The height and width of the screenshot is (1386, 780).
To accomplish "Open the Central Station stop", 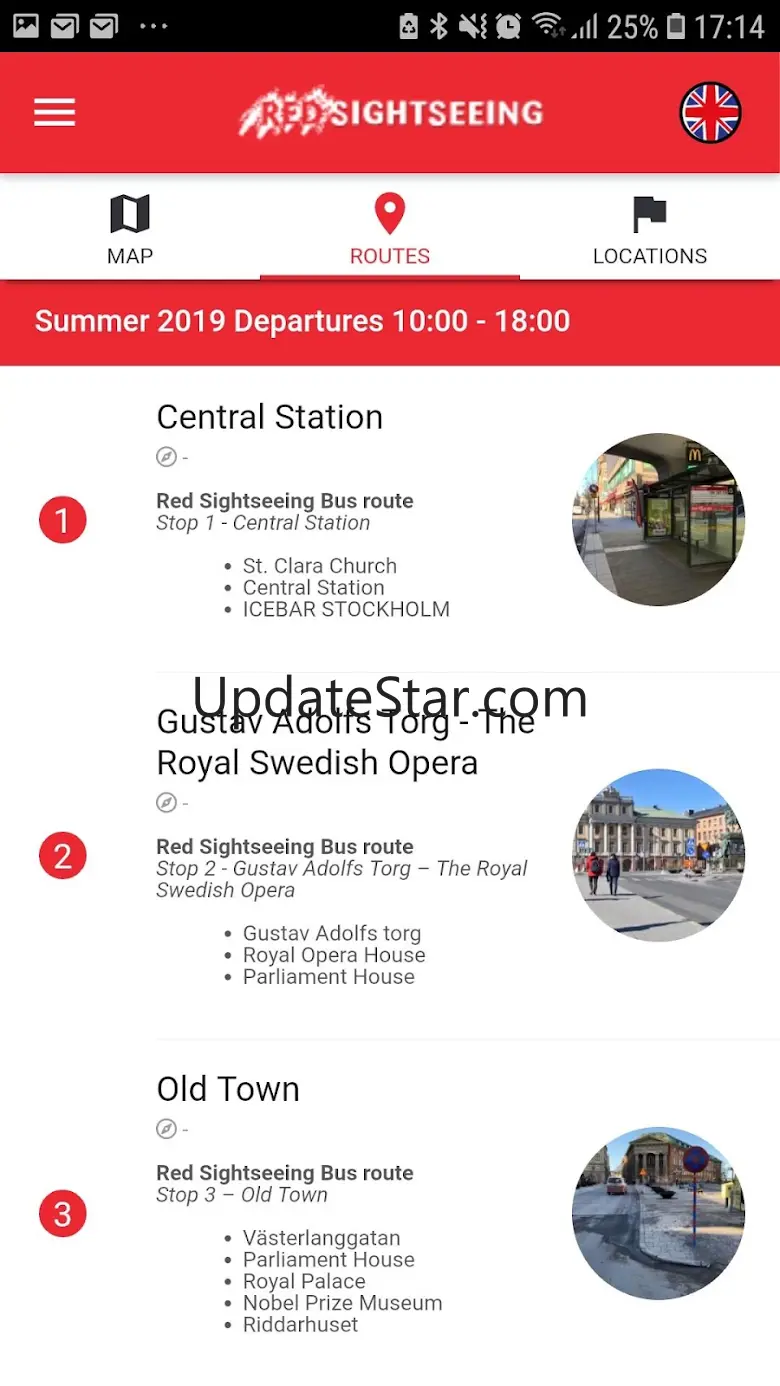I will (x=270, y=417).
